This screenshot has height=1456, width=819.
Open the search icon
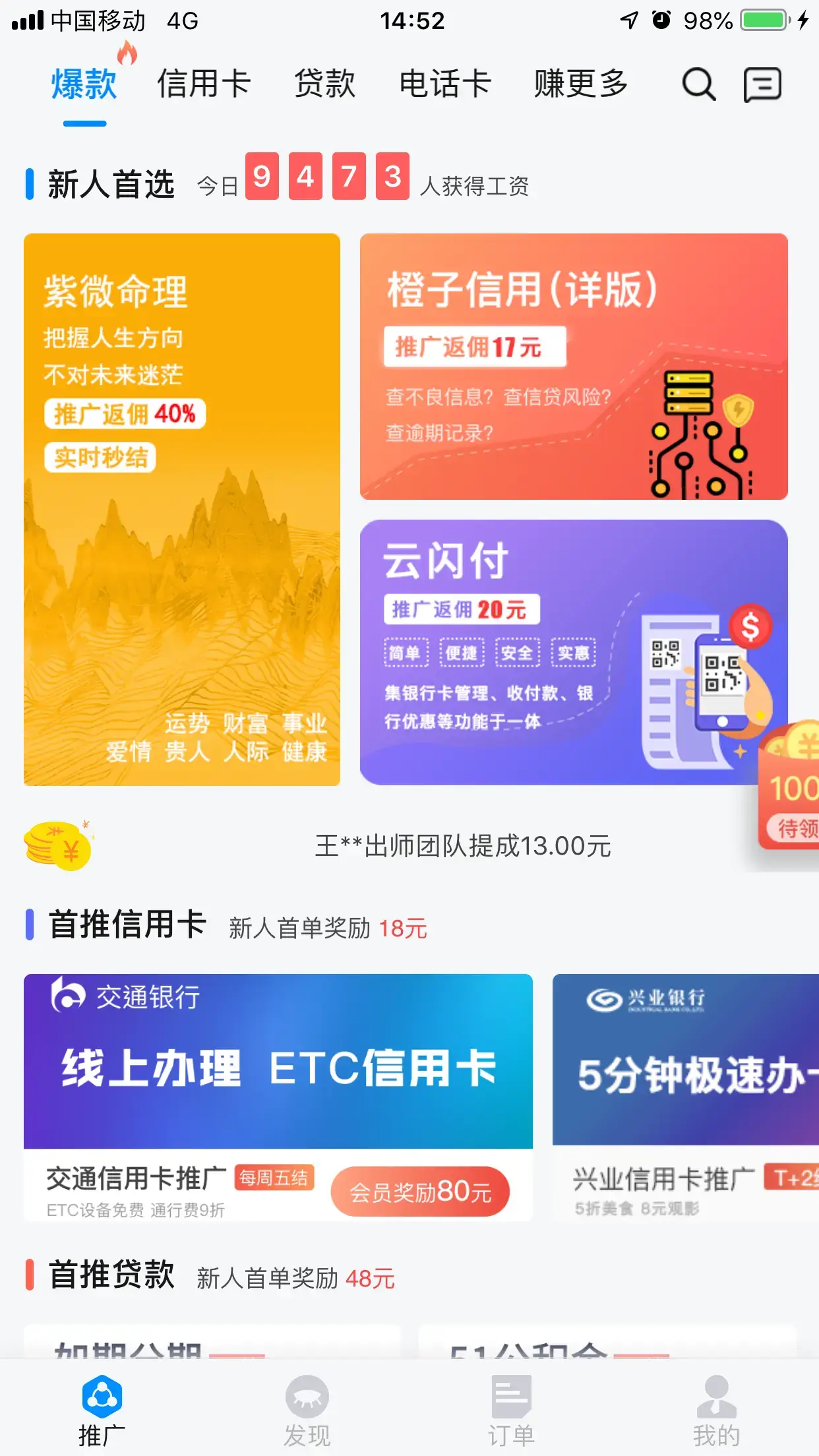(x=698, y=84)
